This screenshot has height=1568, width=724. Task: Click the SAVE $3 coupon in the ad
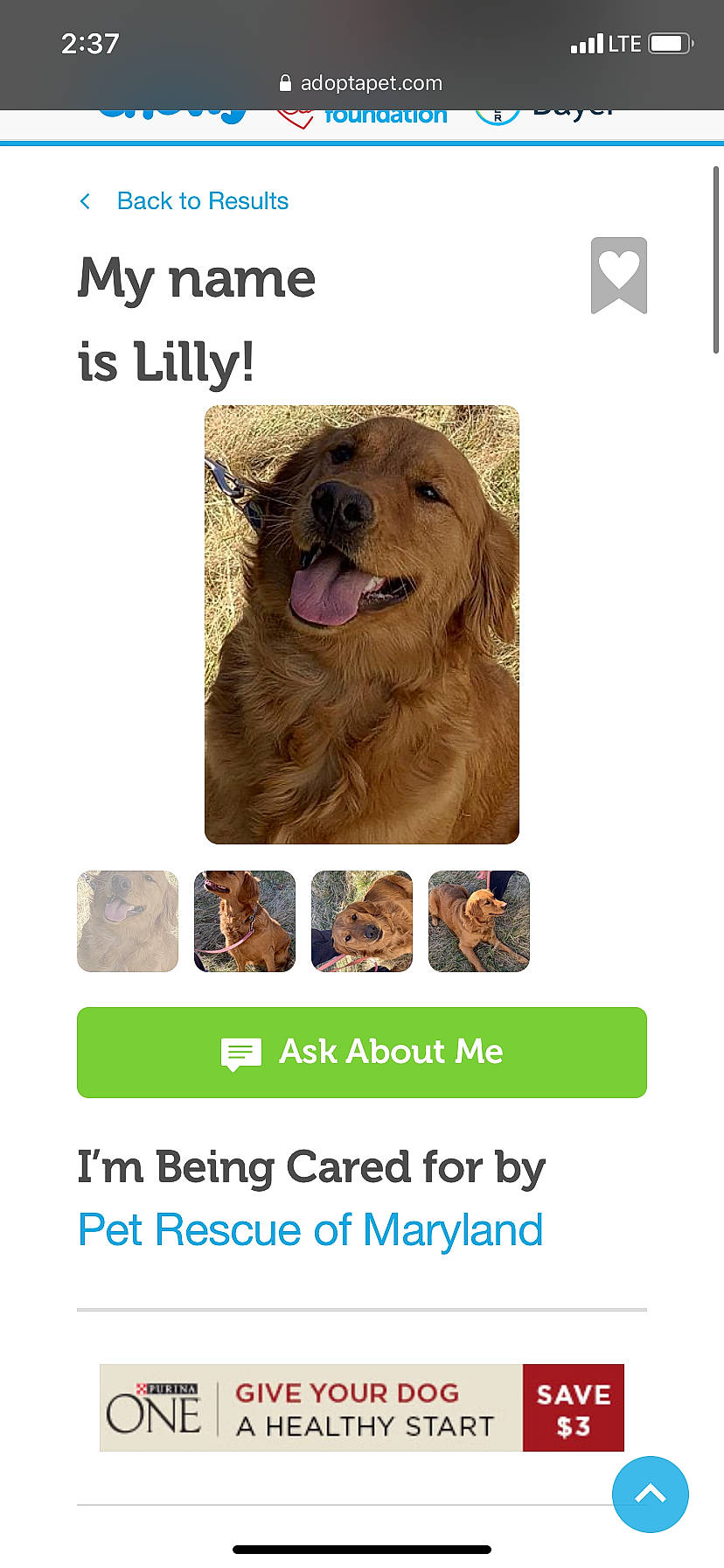tap(573, 1408)
